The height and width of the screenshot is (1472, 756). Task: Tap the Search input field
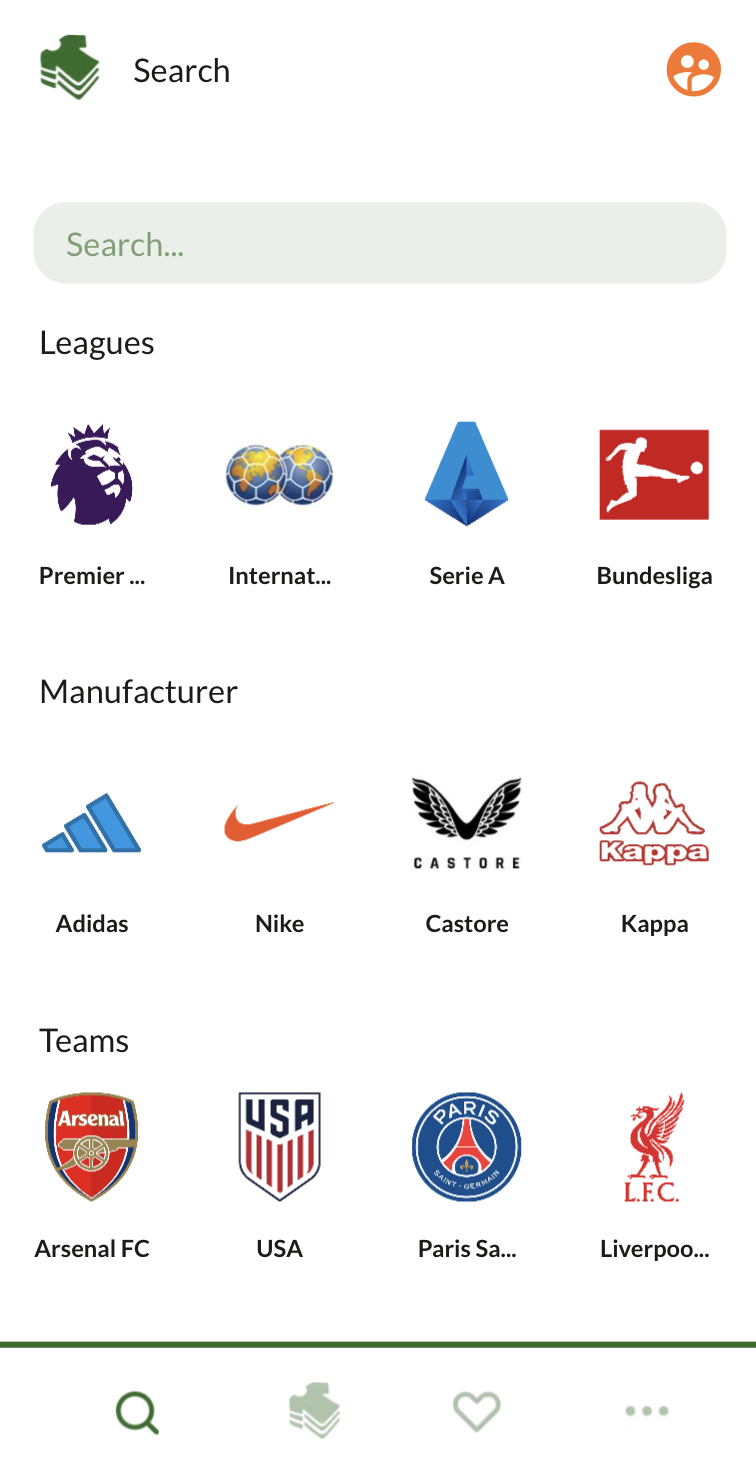coord(378,242)
